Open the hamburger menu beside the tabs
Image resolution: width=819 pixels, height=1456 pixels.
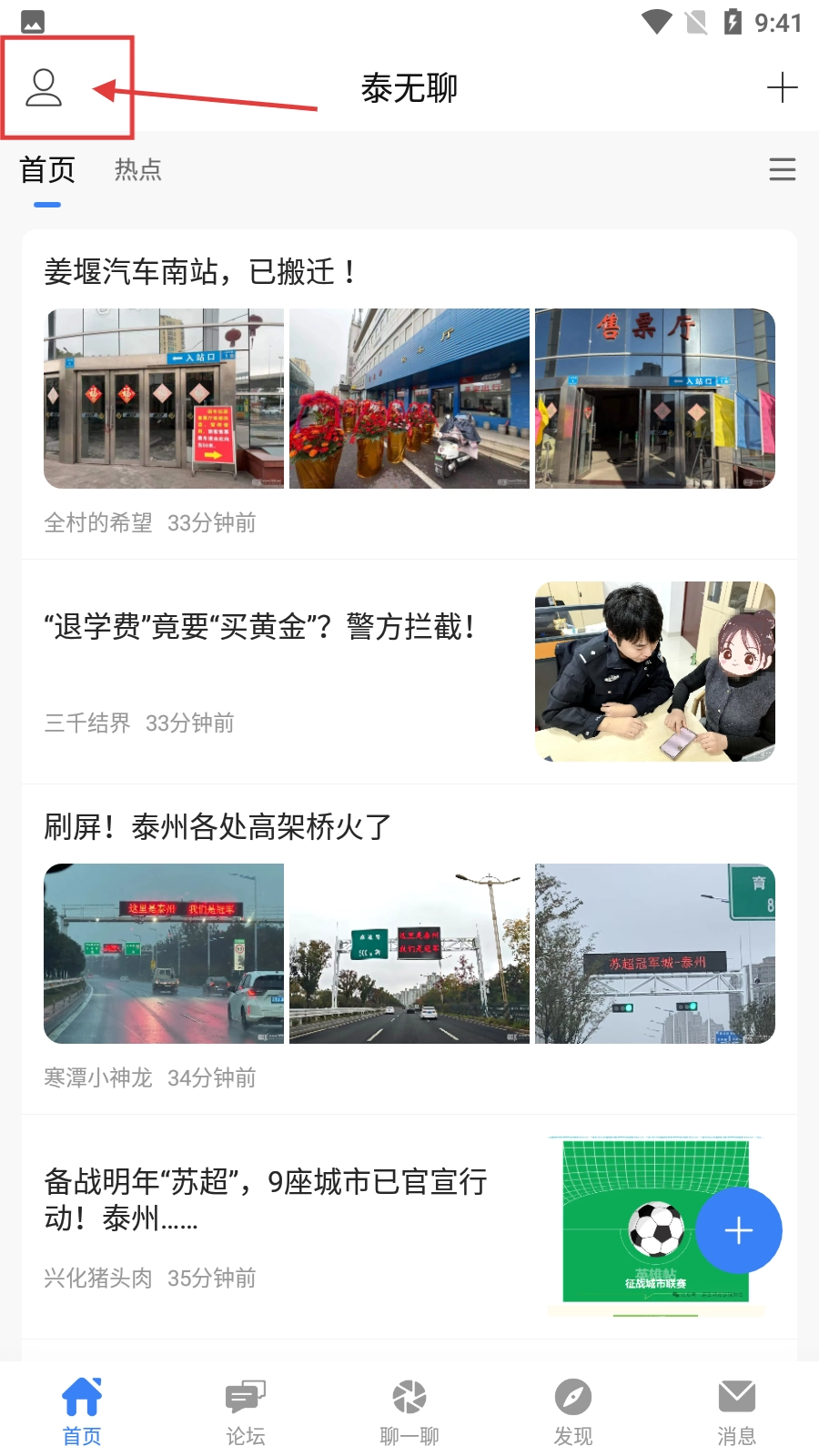[782, 170]
